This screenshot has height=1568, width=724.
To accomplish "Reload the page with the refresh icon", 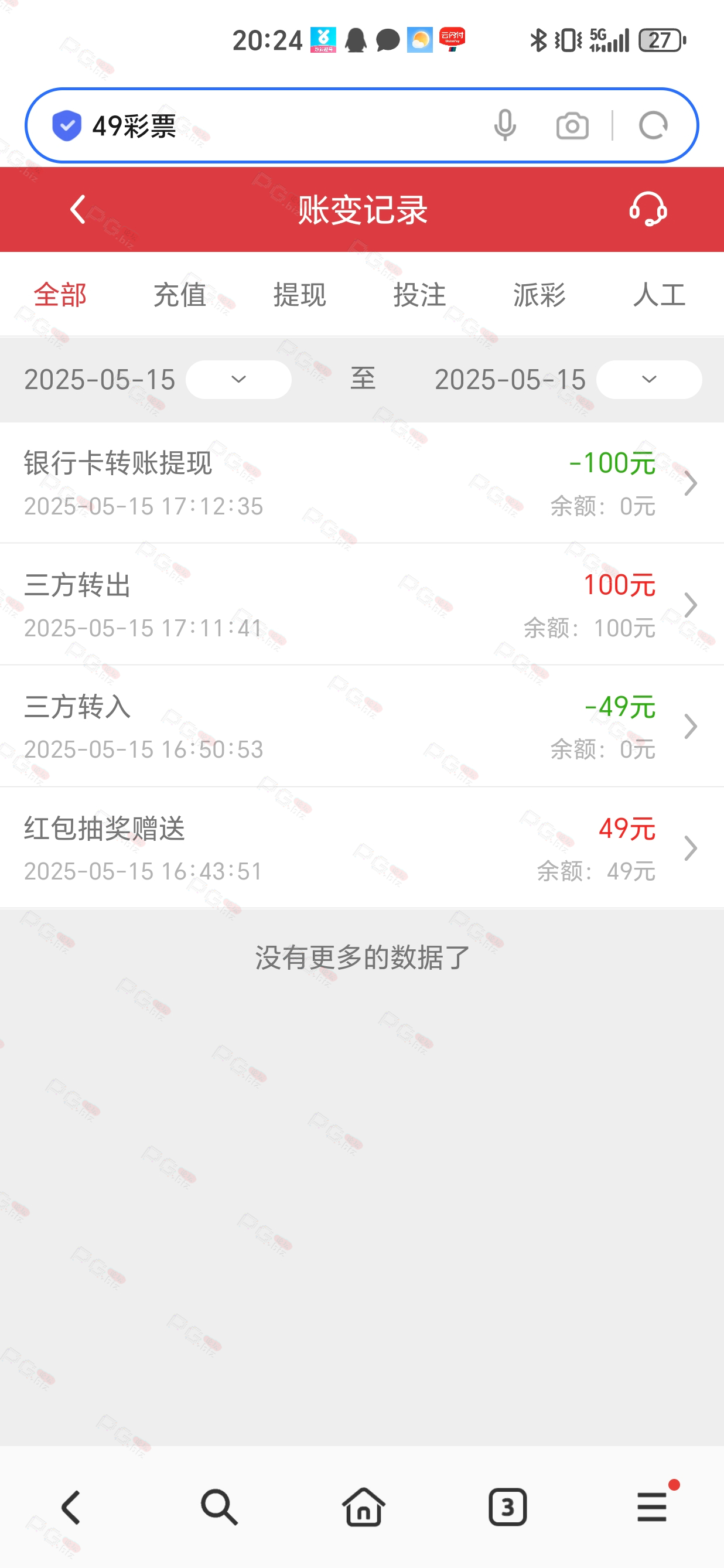I will 654,126.
